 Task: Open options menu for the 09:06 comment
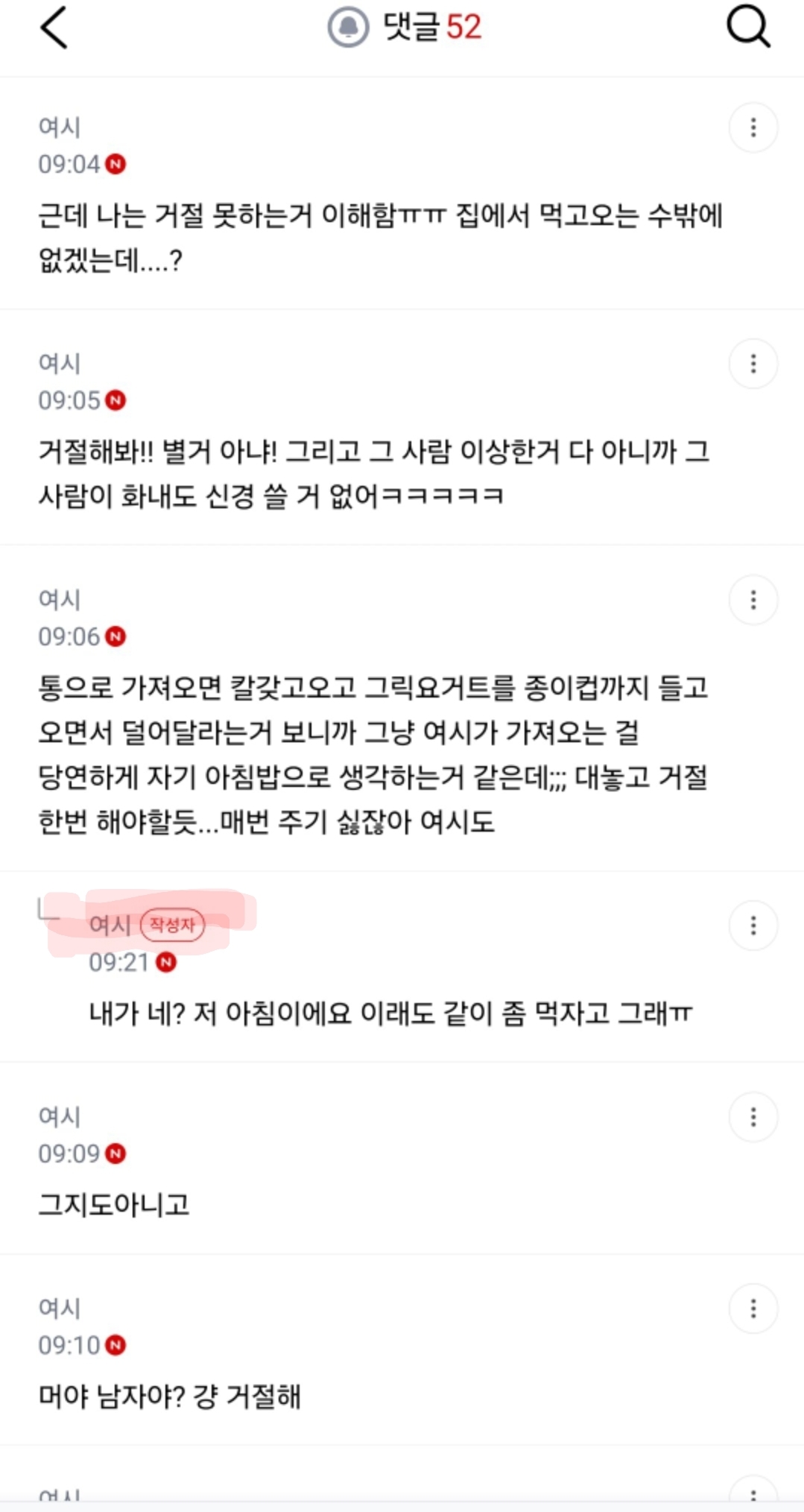753,600
